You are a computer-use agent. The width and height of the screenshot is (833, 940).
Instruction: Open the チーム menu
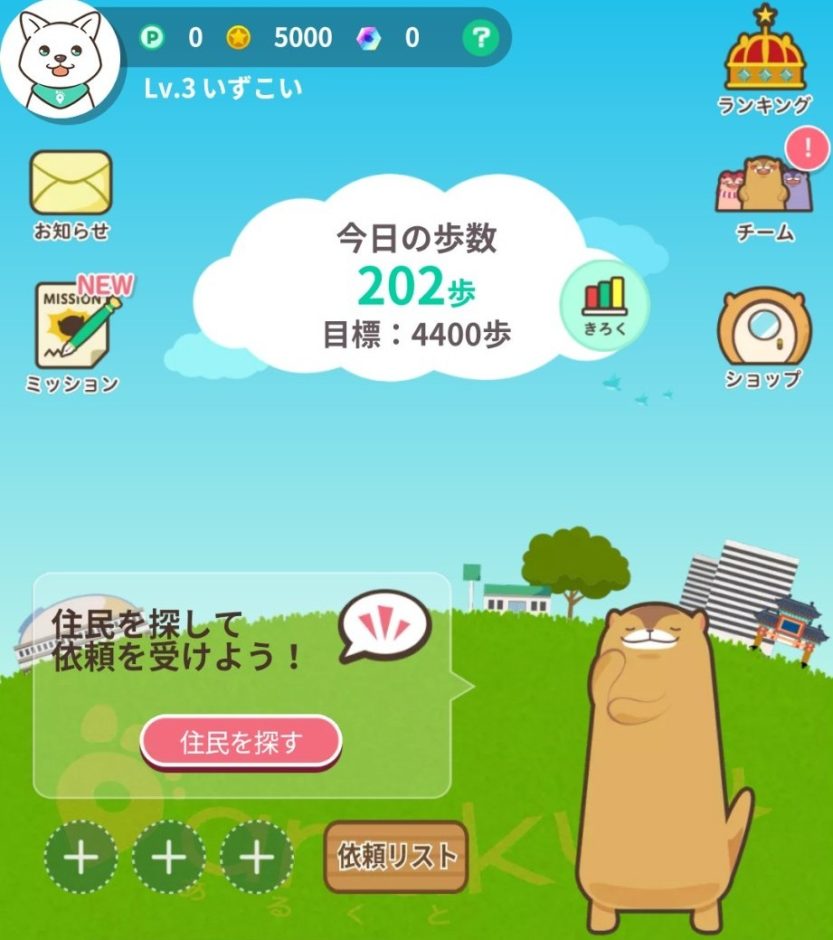pyautogui.click(x=763, y=188)
